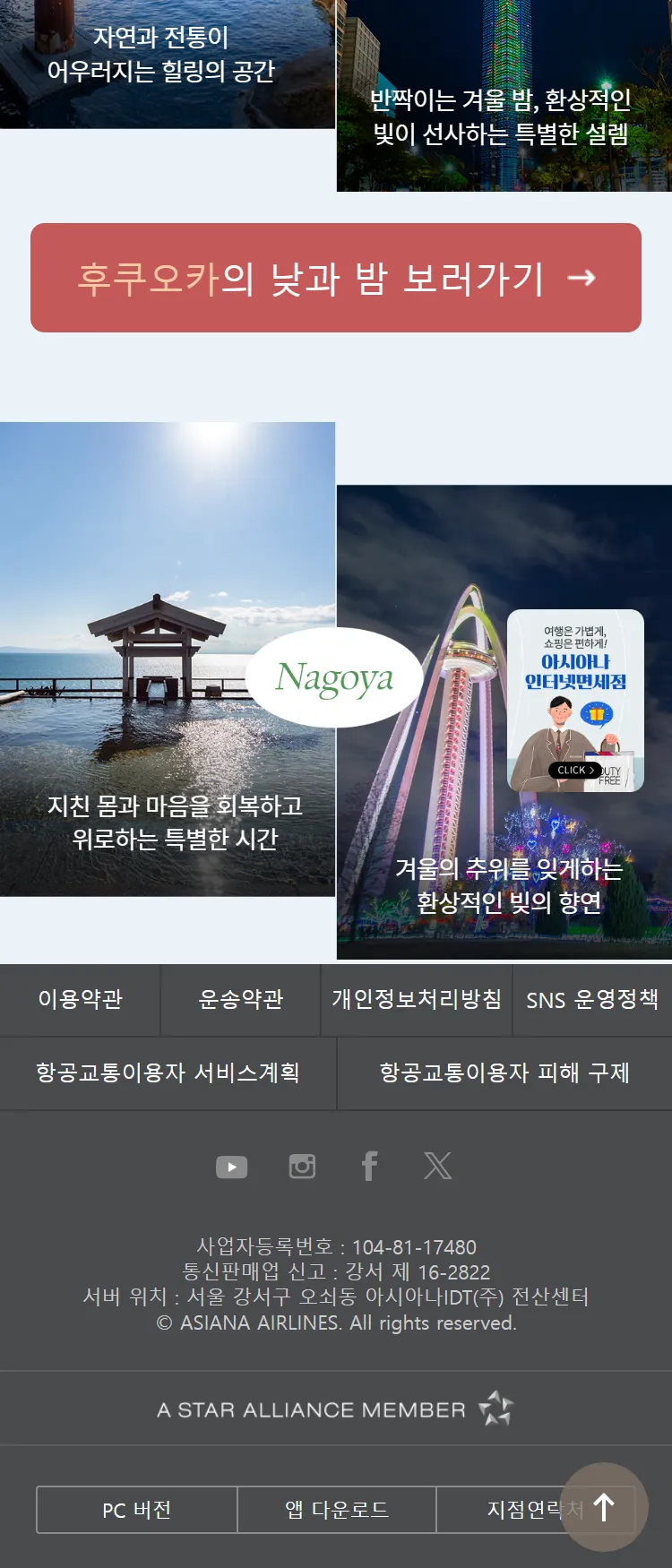The image size is (672, 1568).
Task: Open 항공교통이용자 서비스계획
Action: coord(168,1073)
